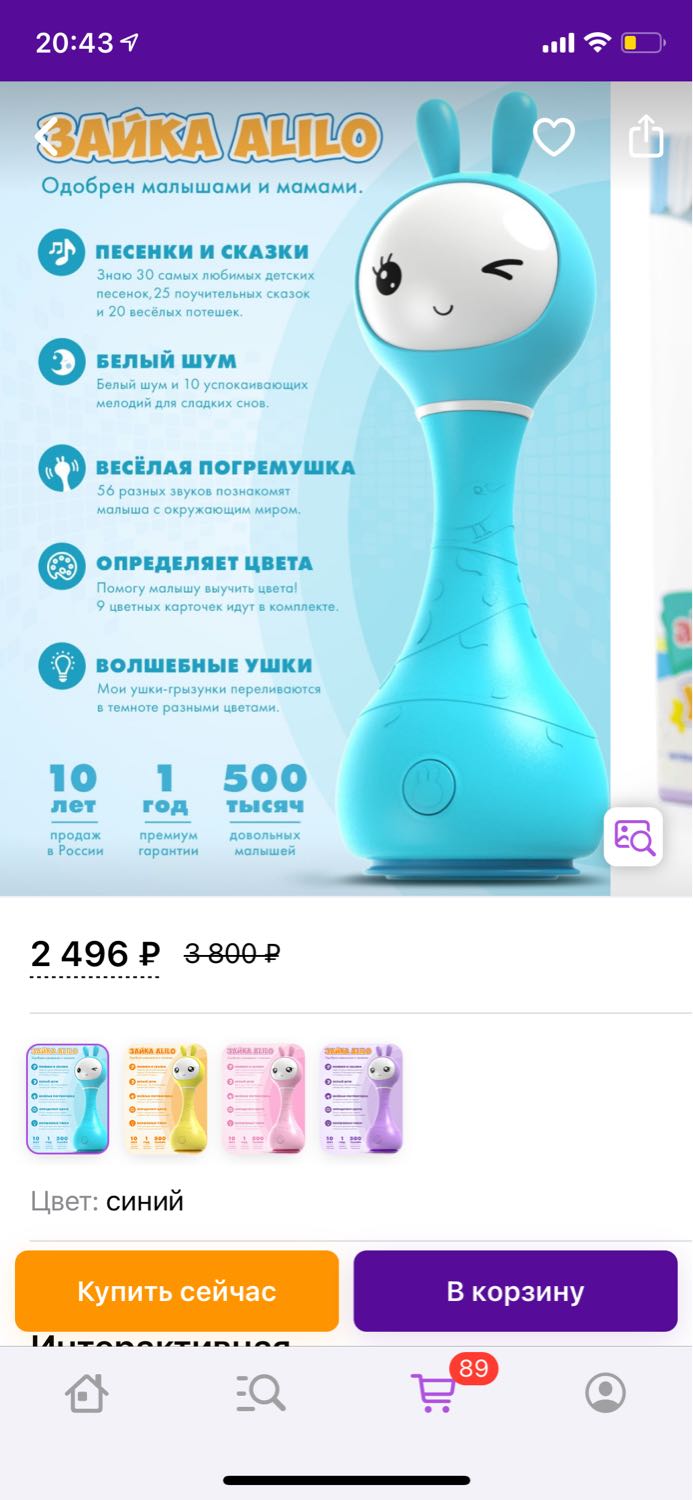Tap the Купить сейчас button

click(x=177, y=1291)
